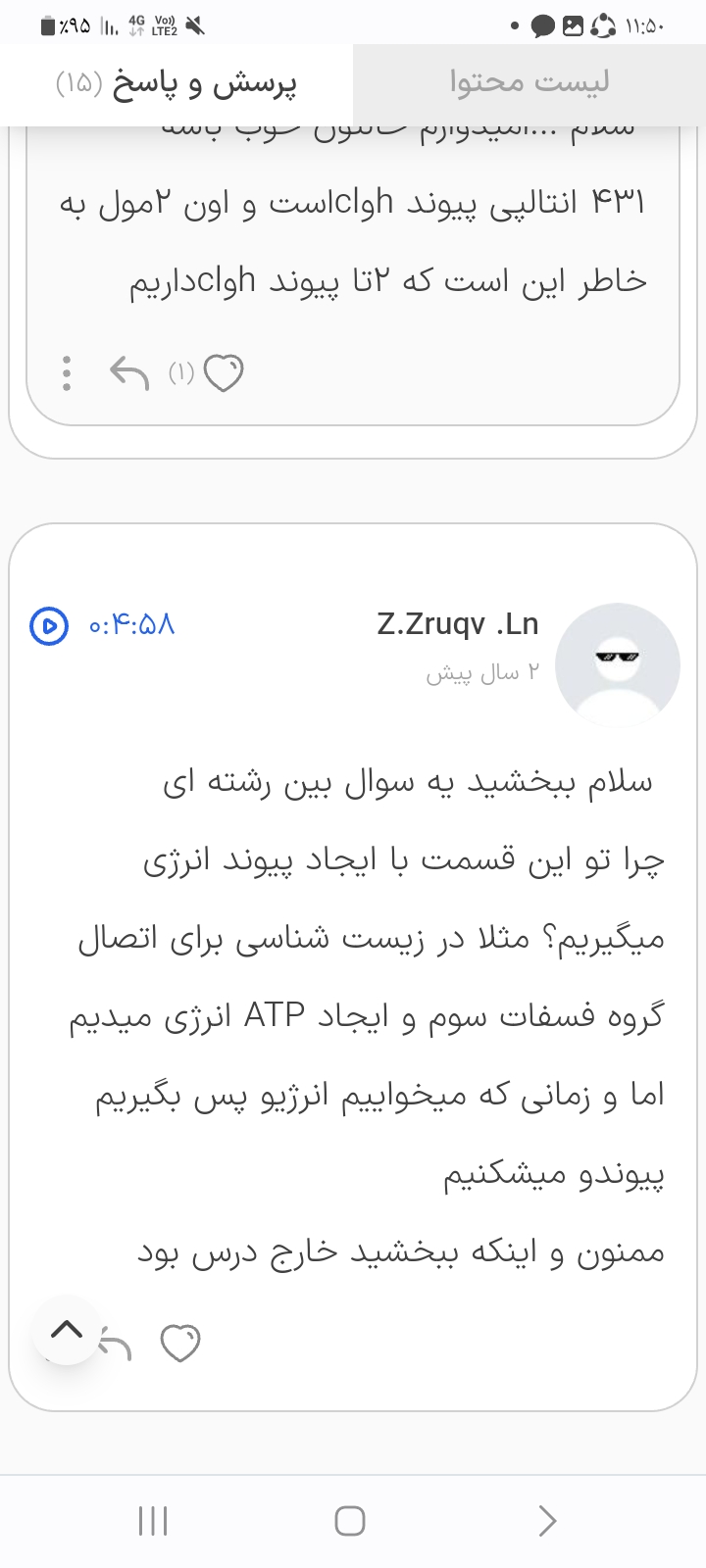This screenshot has width=706, height=1568.
Task: Open the recent apps view
Action: [x=153, y=1521]
